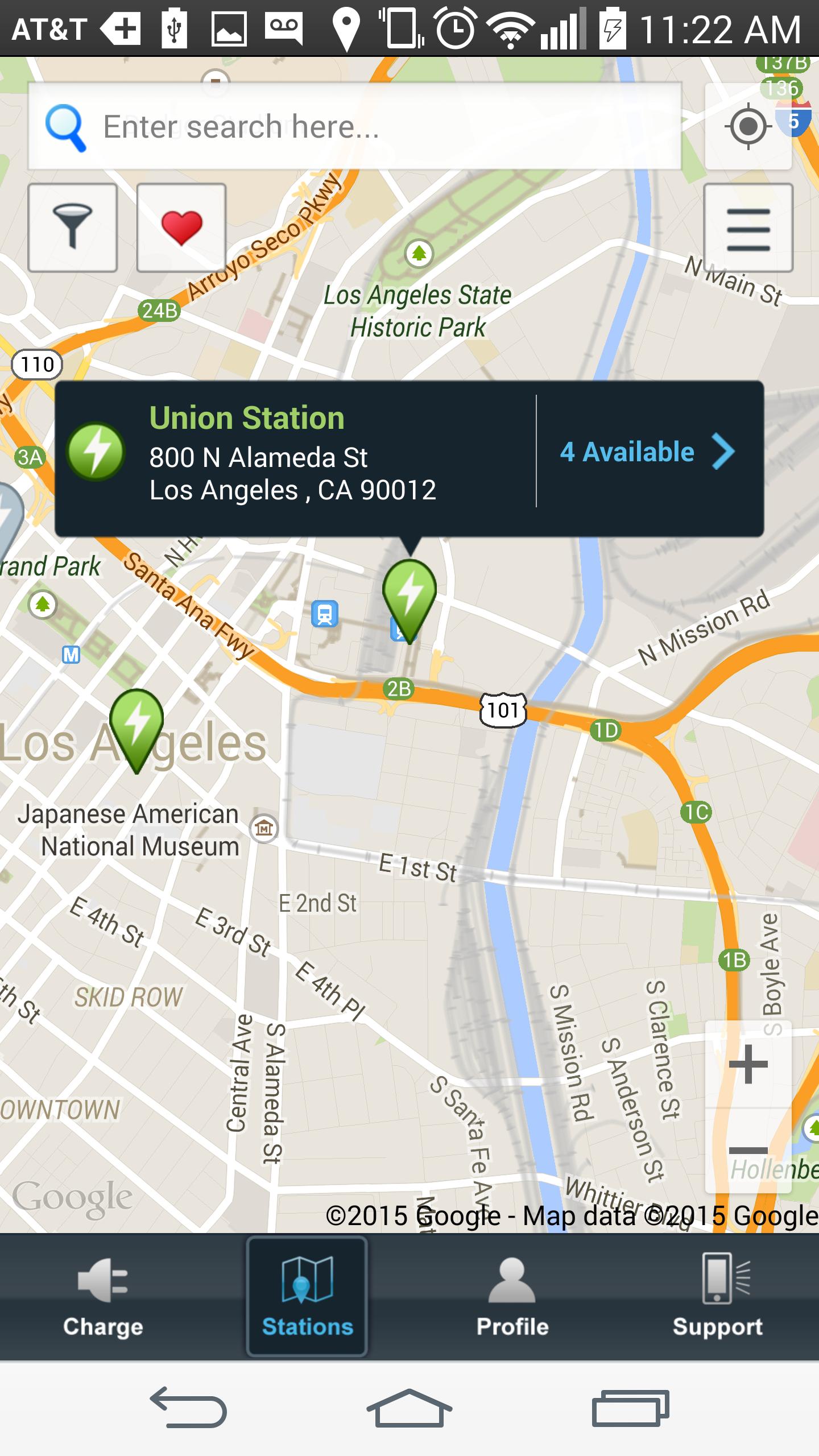Open Union Station's 4 Available details
The height and width of the screenshot is (1456, 819).
(x=648, y=452)
